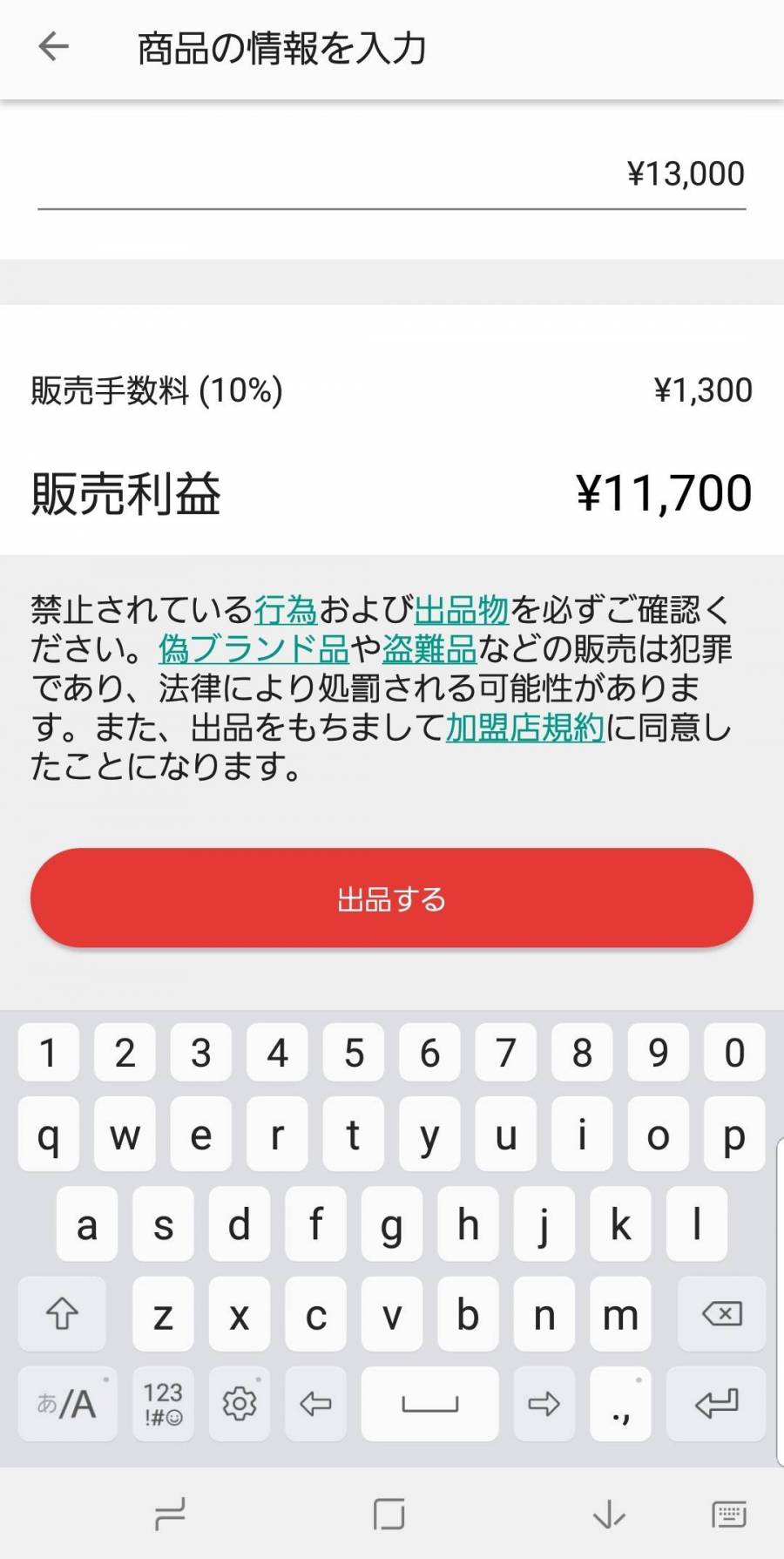Open the 偽ブランド品 link
Screen dimensions: 784x1559
[253, 648]
